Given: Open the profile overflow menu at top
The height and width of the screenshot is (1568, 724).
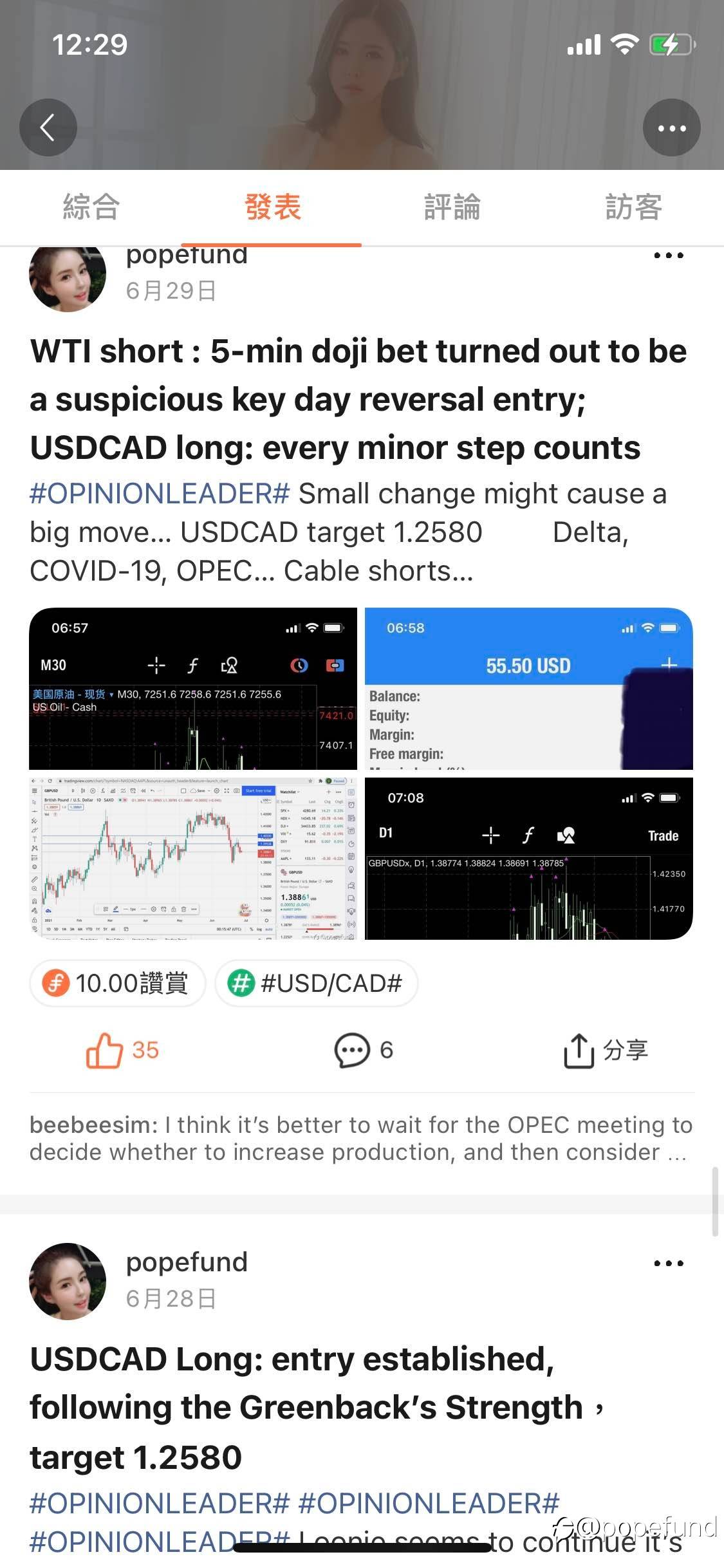Looking at the screenshot, I should [671, 127].
